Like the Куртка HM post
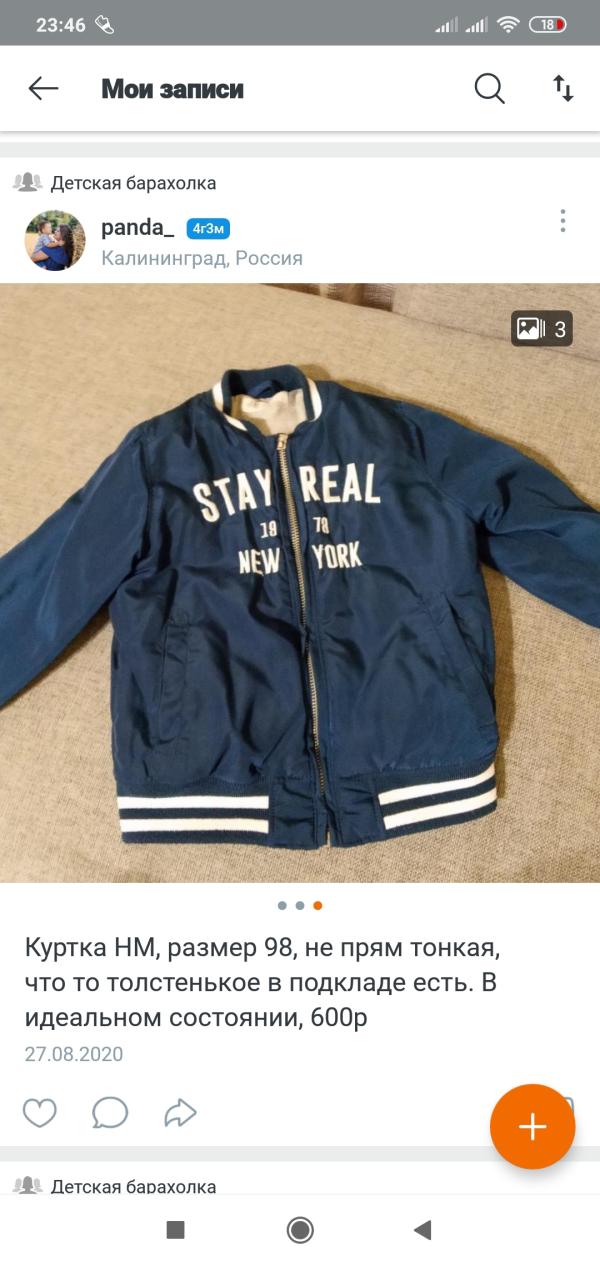600x1266 pixels. point(40,1112)
